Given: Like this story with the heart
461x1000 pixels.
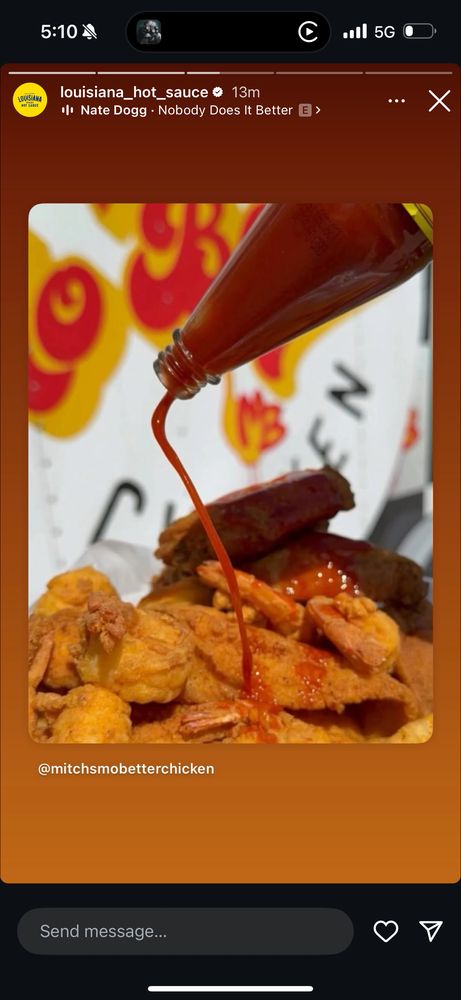Looking at the screenshot, I should pyautogui.click(x=386, y=931).
